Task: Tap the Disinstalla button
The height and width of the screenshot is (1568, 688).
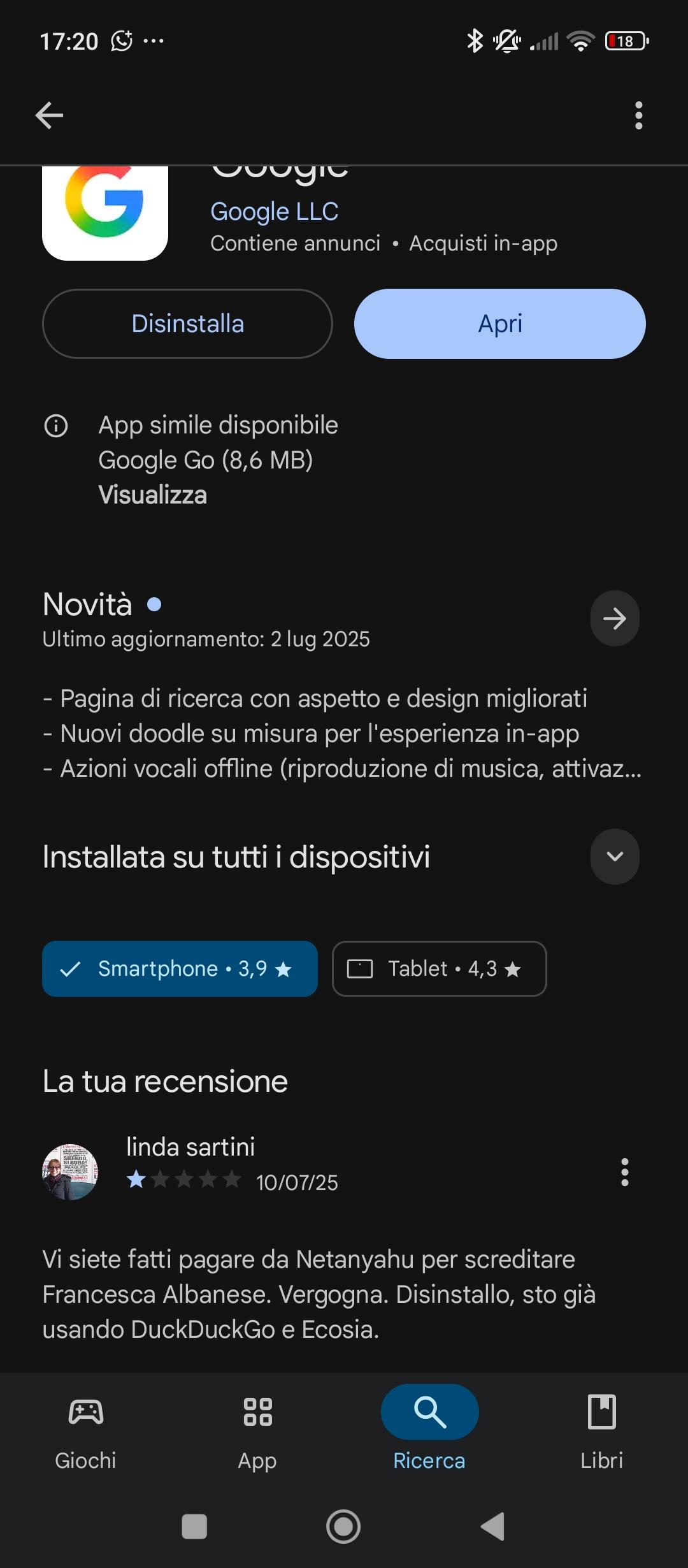Action: coord(187,324)
